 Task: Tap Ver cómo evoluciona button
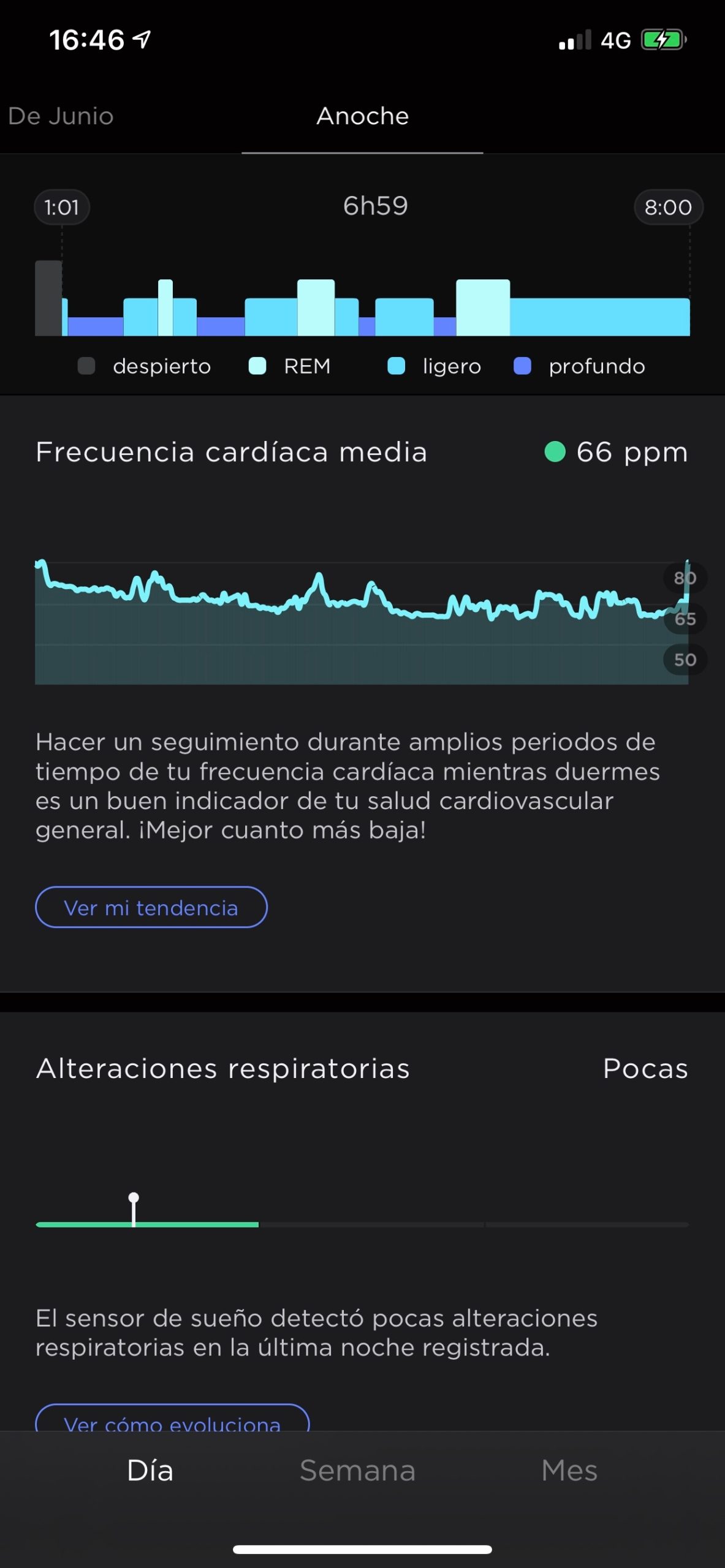pos(172,1420)
